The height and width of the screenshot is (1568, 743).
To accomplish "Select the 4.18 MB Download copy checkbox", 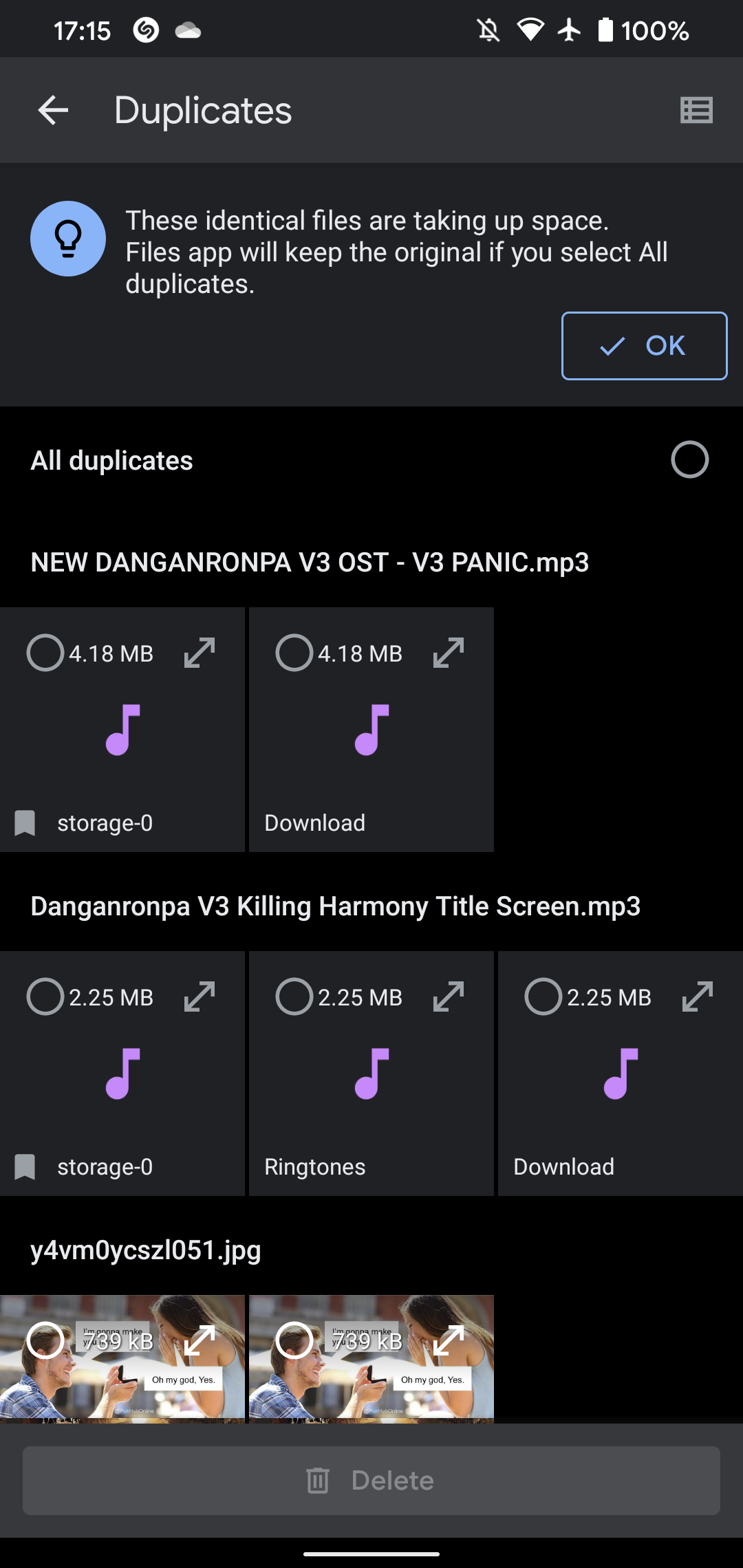I will coord(294,652).
